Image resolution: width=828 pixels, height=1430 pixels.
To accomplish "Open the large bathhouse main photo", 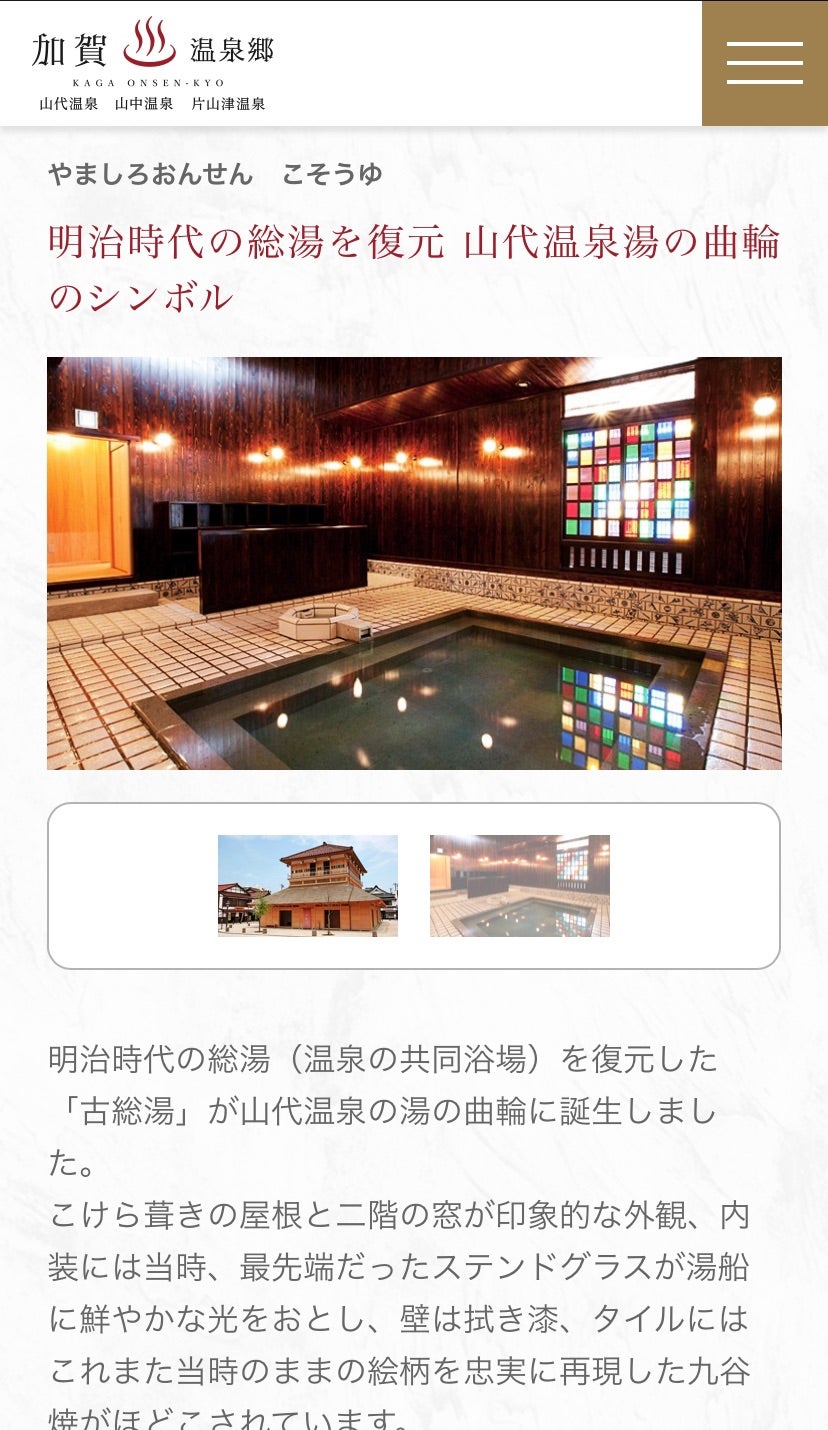I will pyautogui.click(x=414, y=563).
